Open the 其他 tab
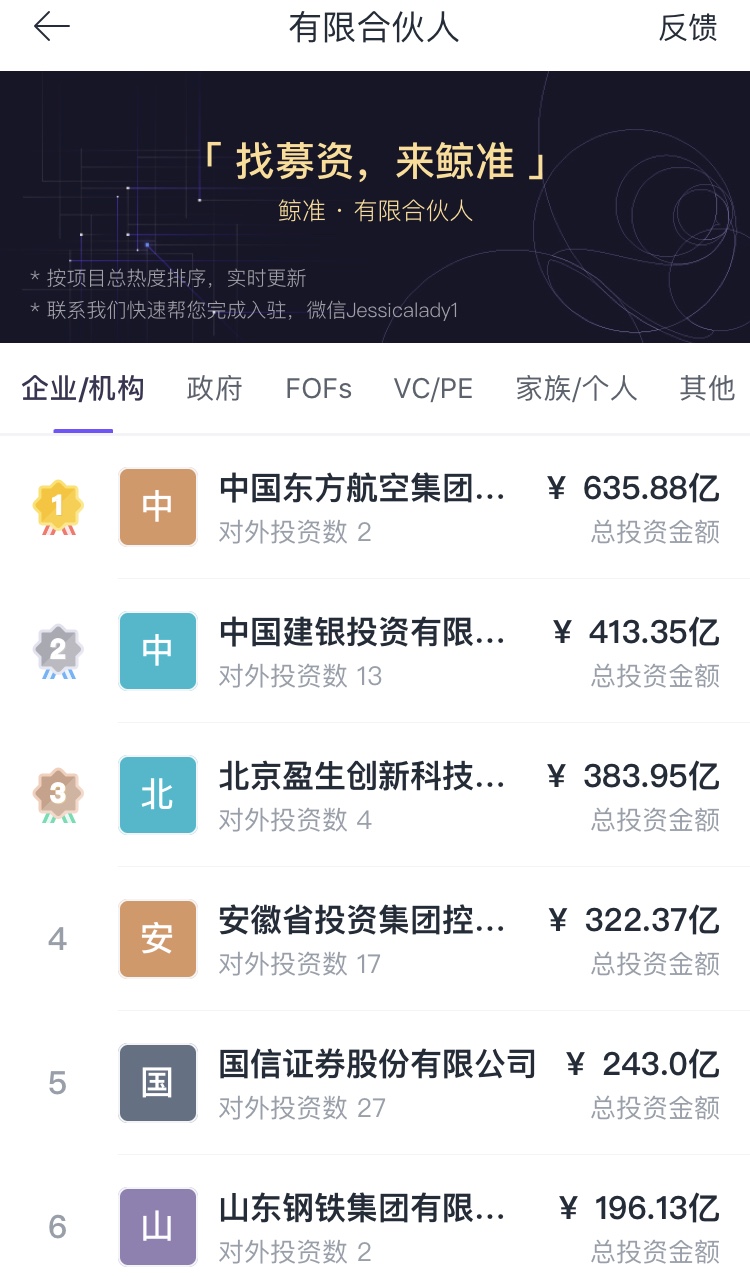The height and width of the screenshot is (1277, 750). (x=706, y=388)
